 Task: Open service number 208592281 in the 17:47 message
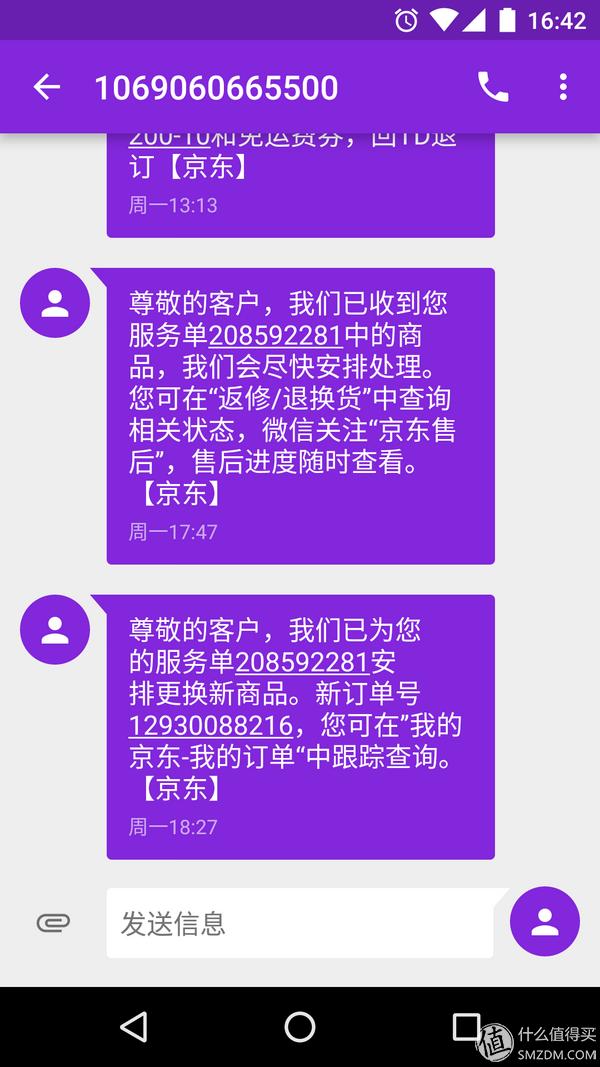pos(276,334)
